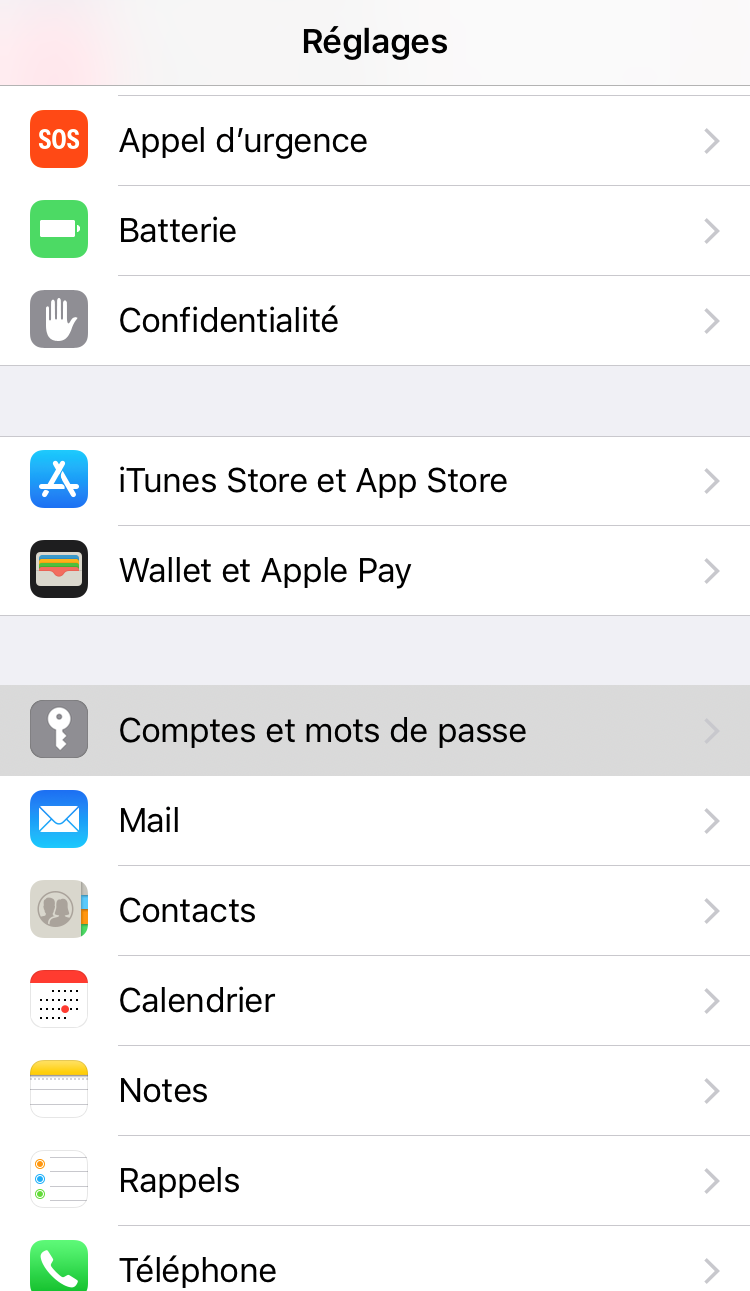Tap the SOS Appel d'urgence icon
Screen dimensions: 750x1291
coord(58,140)
